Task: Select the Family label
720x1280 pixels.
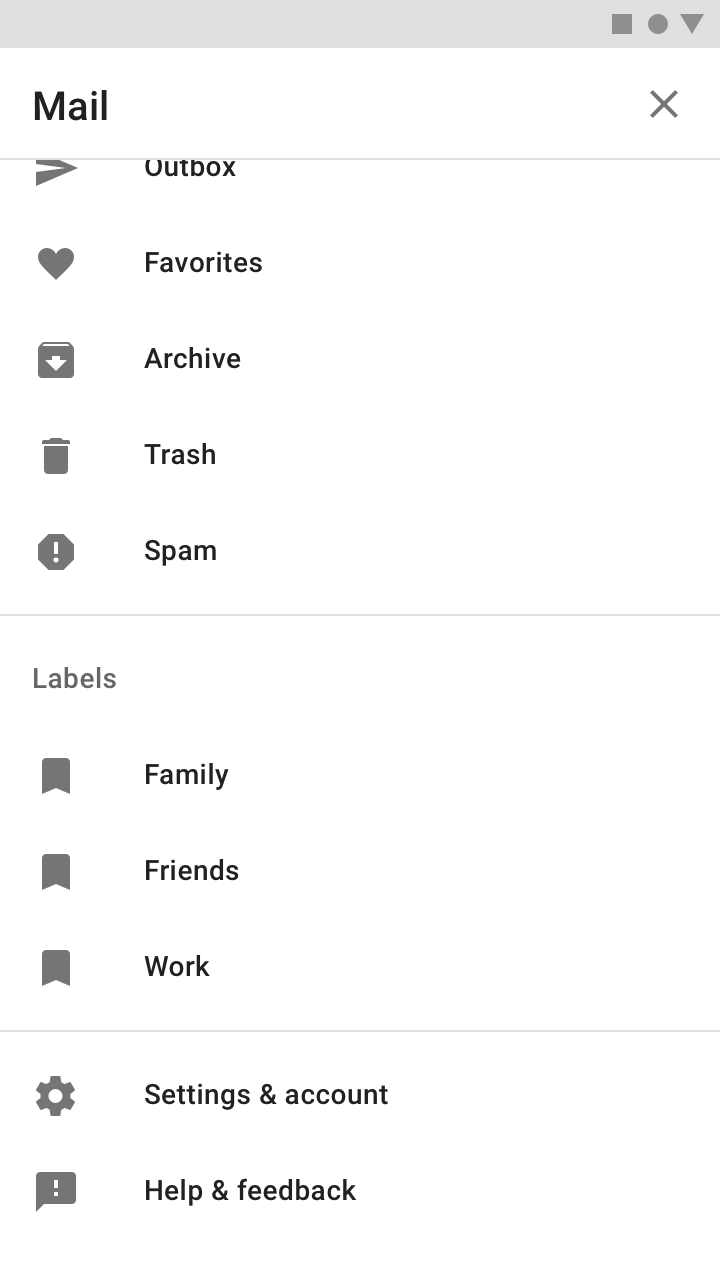Action: [360, 774]
